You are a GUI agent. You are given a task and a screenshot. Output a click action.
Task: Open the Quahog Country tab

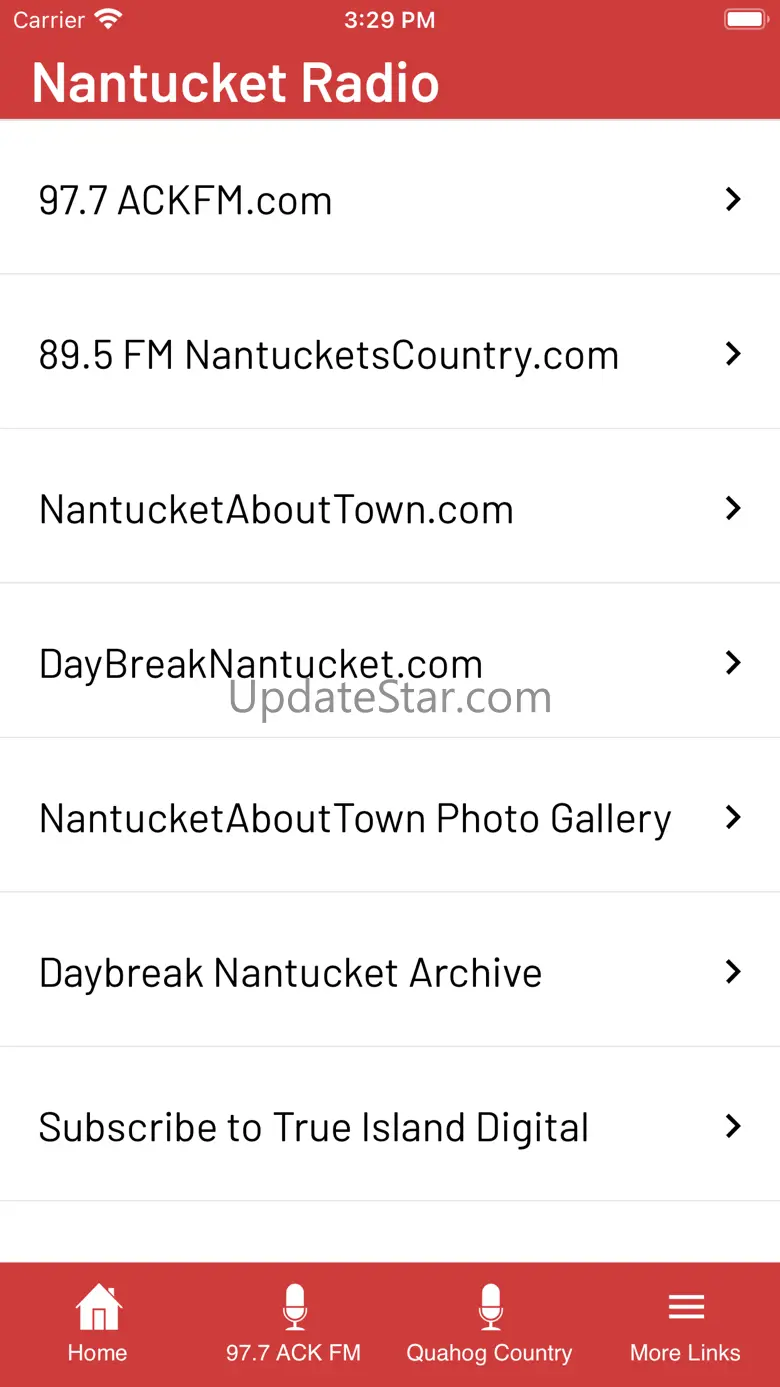pos(489,1324)
